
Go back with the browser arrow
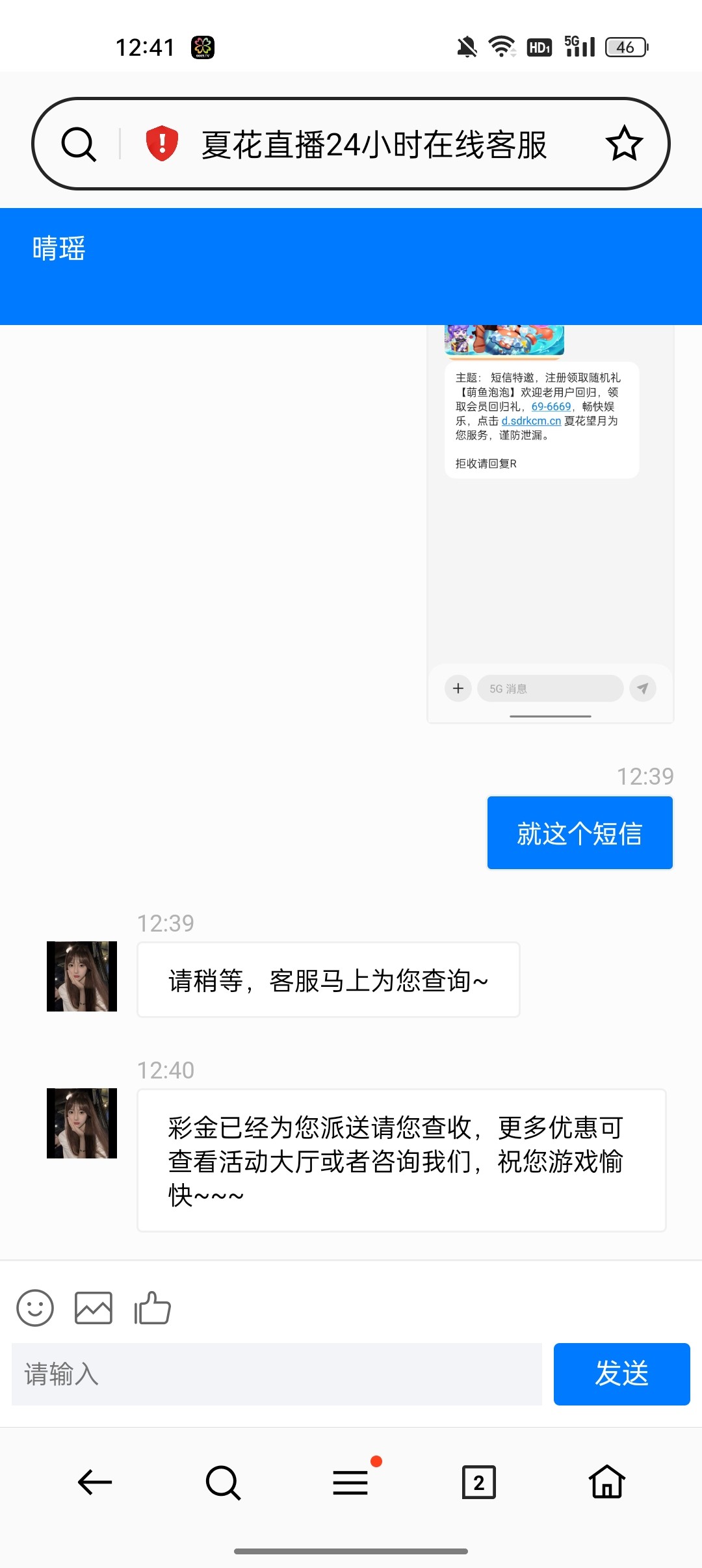pos(95,1482)
